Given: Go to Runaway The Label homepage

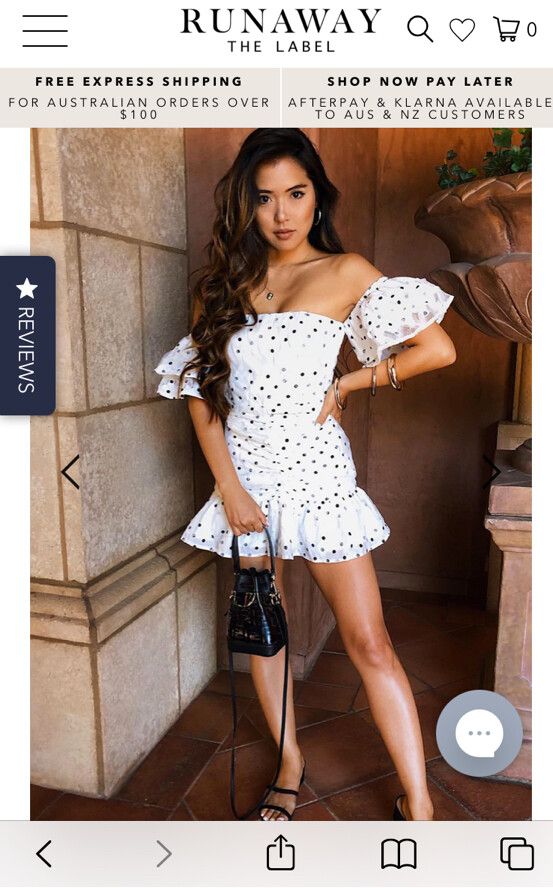Looking at the screenshot, I should pos(281,31).
